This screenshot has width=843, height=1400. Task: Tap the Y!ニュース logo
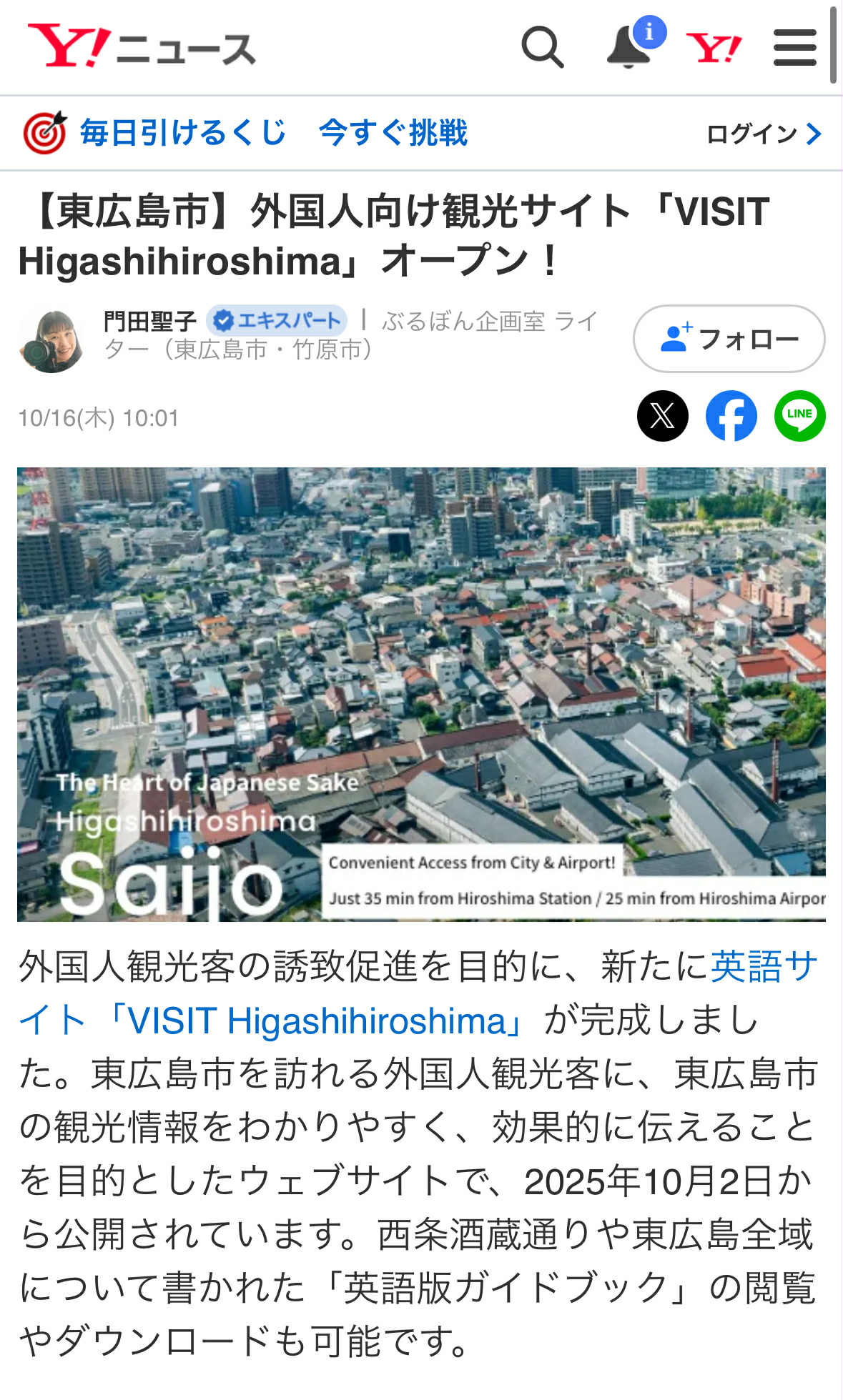click(x=142, y=47)
